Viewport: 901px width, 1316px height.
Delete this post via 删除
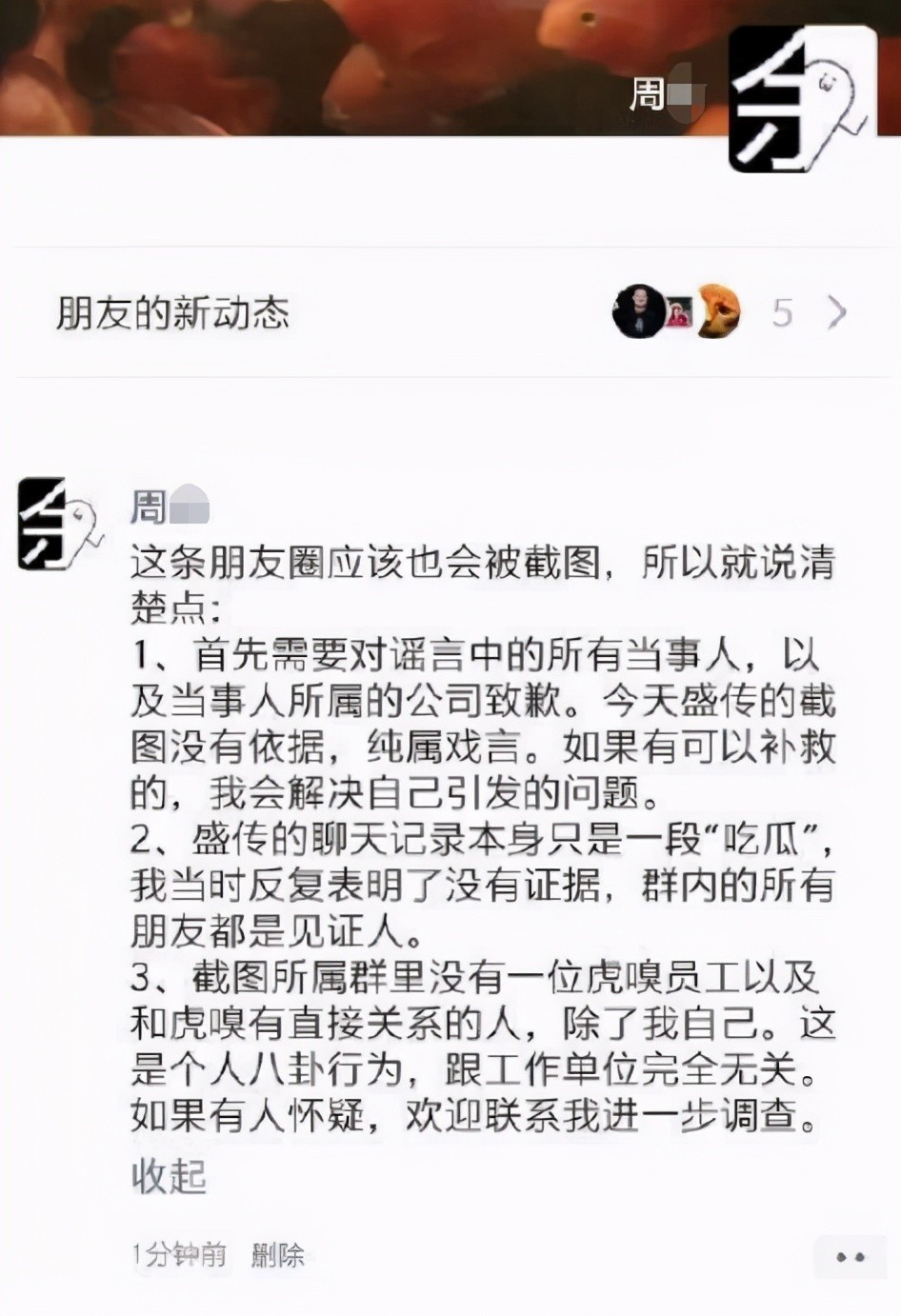tap(277, 1255)
